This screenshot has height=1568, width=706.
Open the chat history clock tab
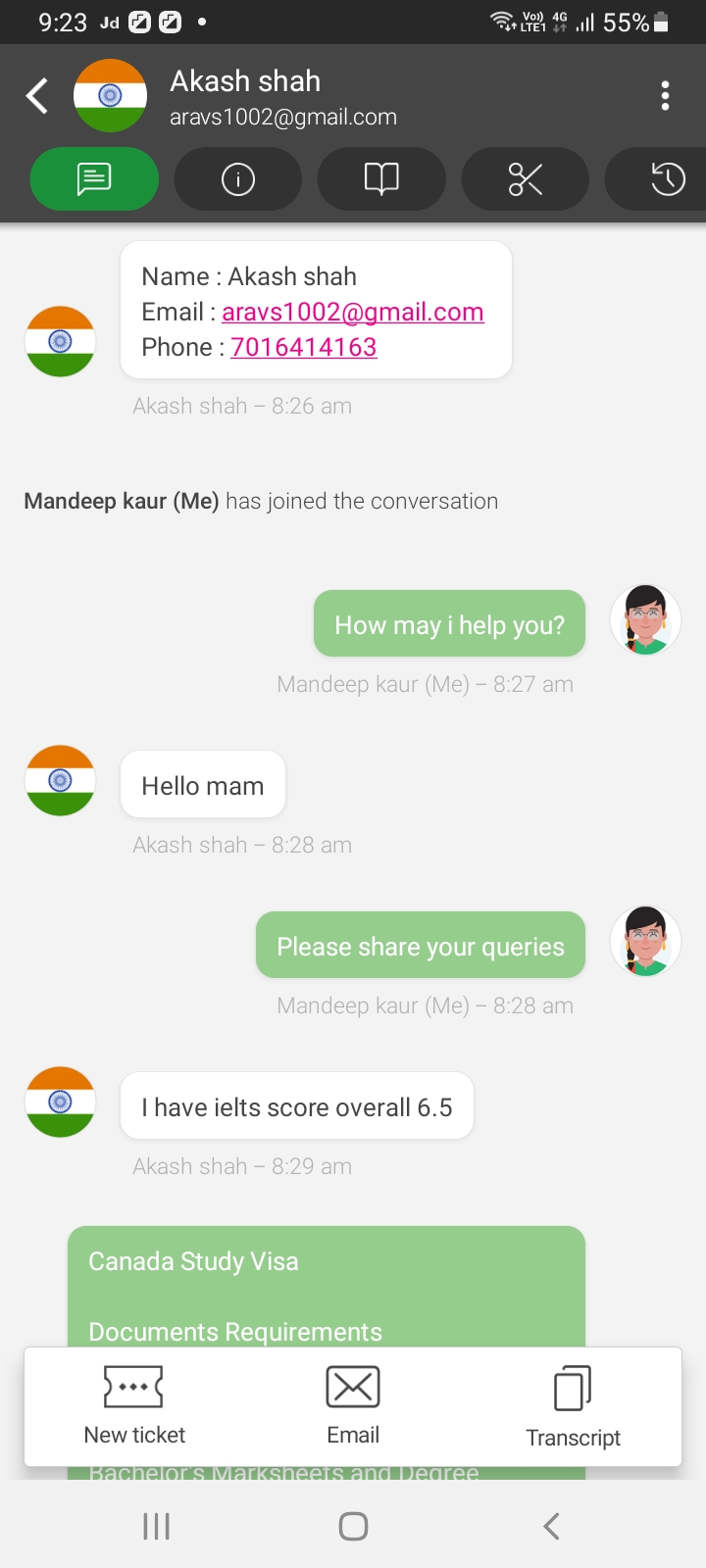tap(667, 179)
